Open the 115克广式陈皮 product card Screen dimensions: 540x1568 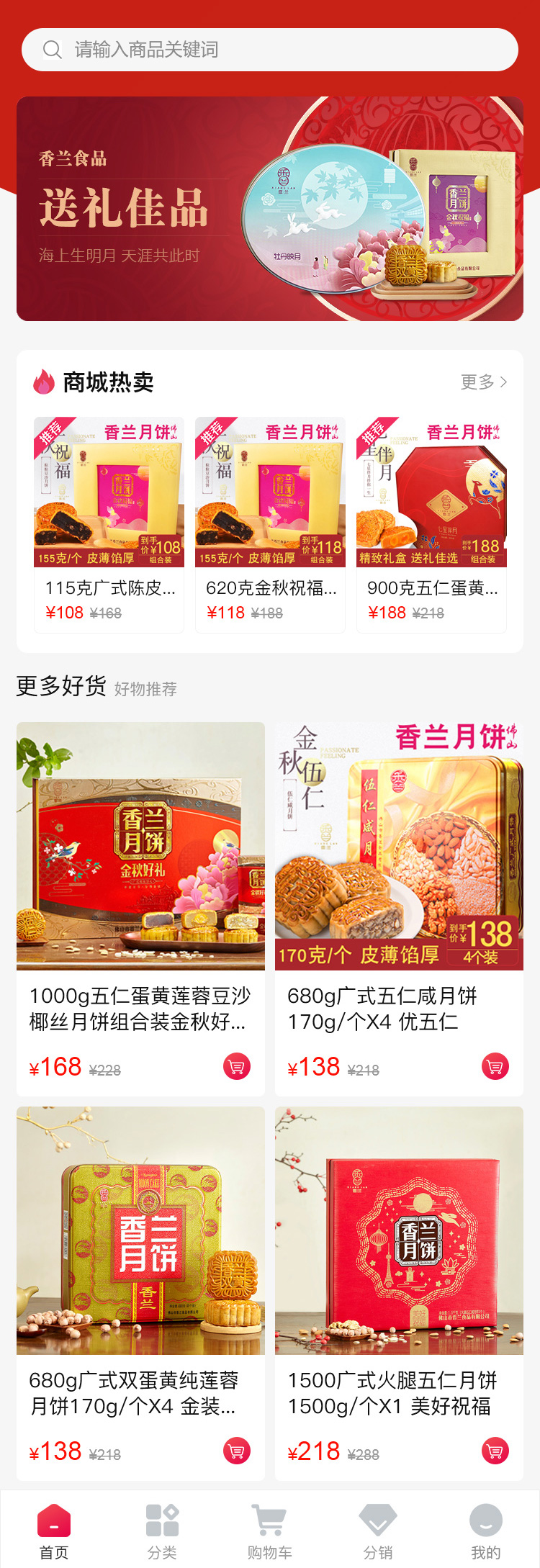tap(109, 524)
